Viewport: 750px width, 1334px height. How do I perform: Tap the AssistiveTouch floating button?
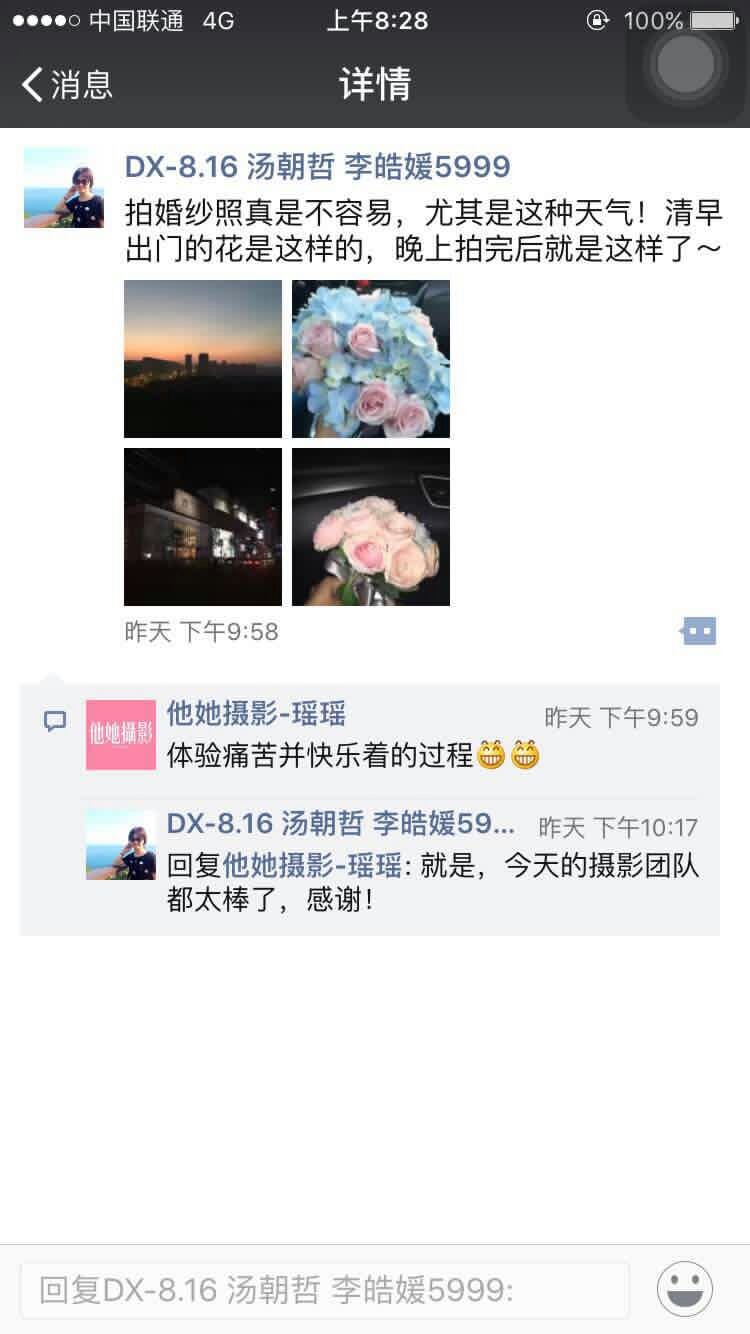pos(687,64)
